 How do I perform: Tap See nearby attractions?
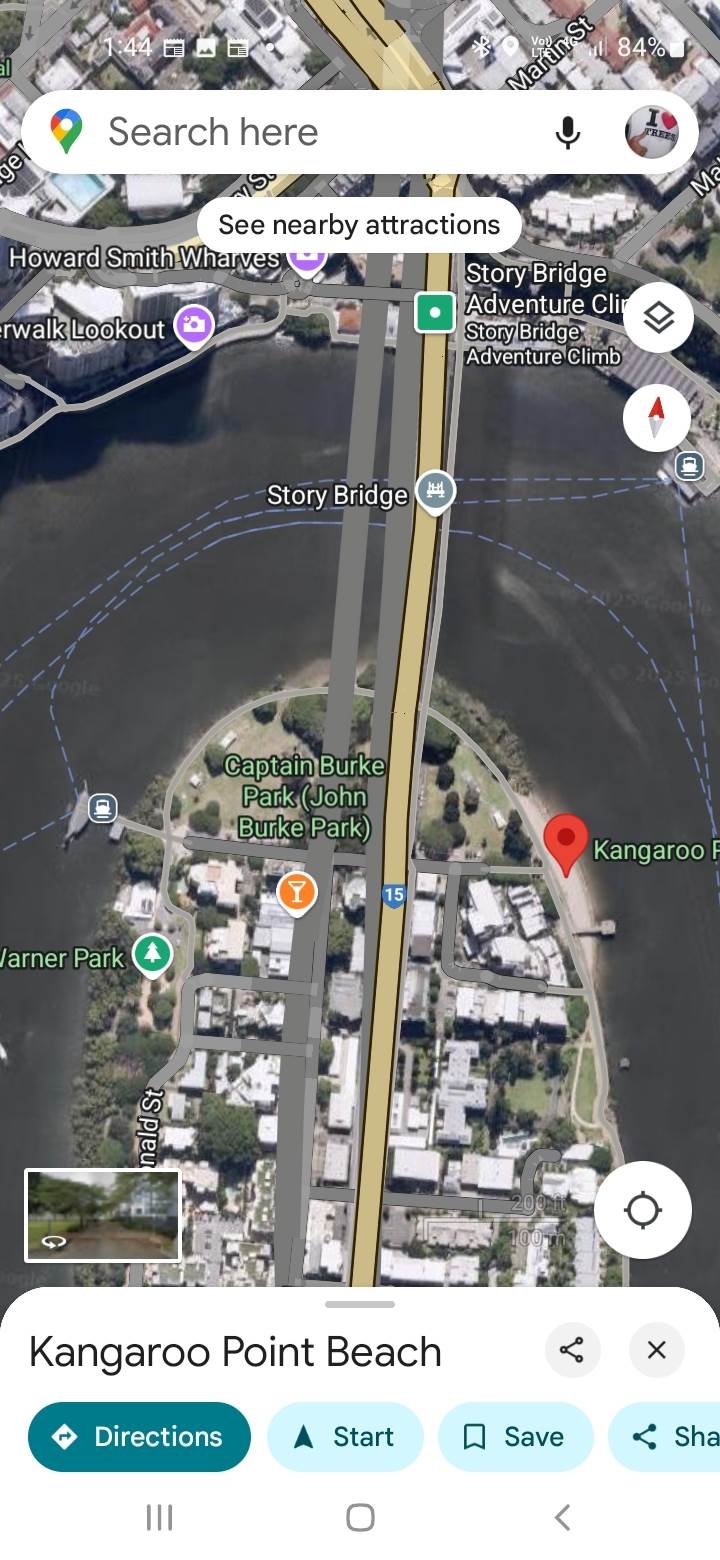click(359, 224)
